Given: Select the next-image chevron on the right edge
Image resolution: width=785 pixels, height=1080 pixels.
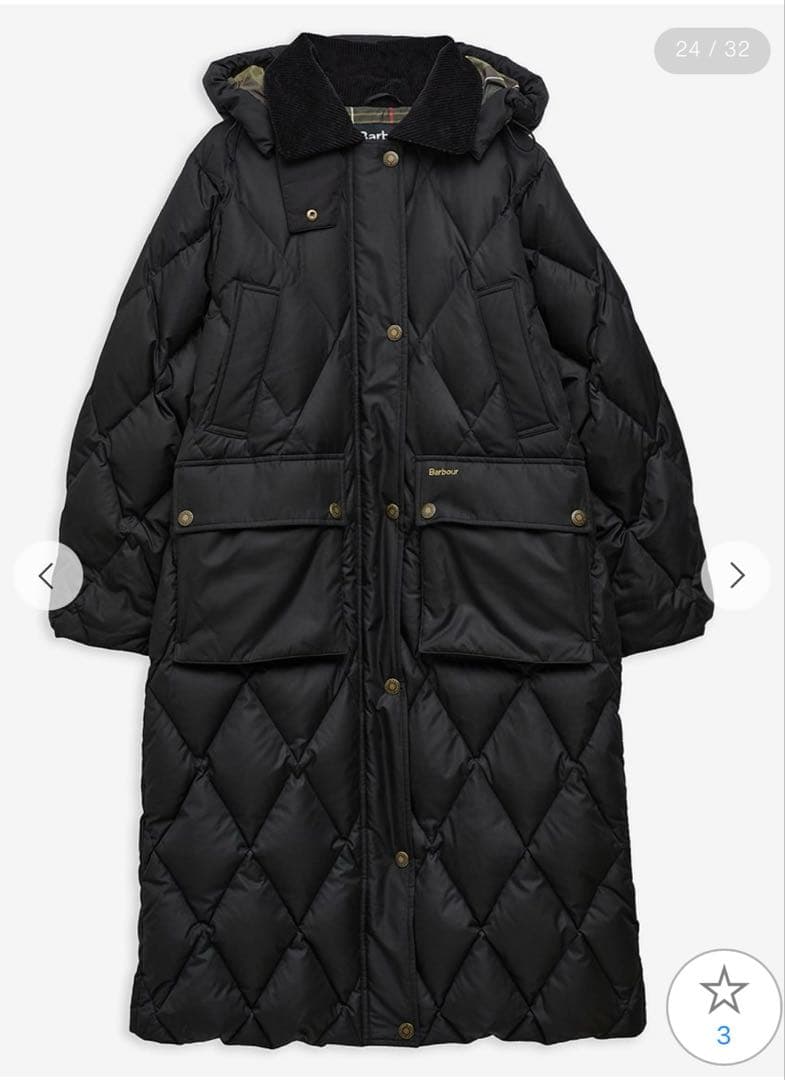Looking at the screenshot, I should (739, 575).
